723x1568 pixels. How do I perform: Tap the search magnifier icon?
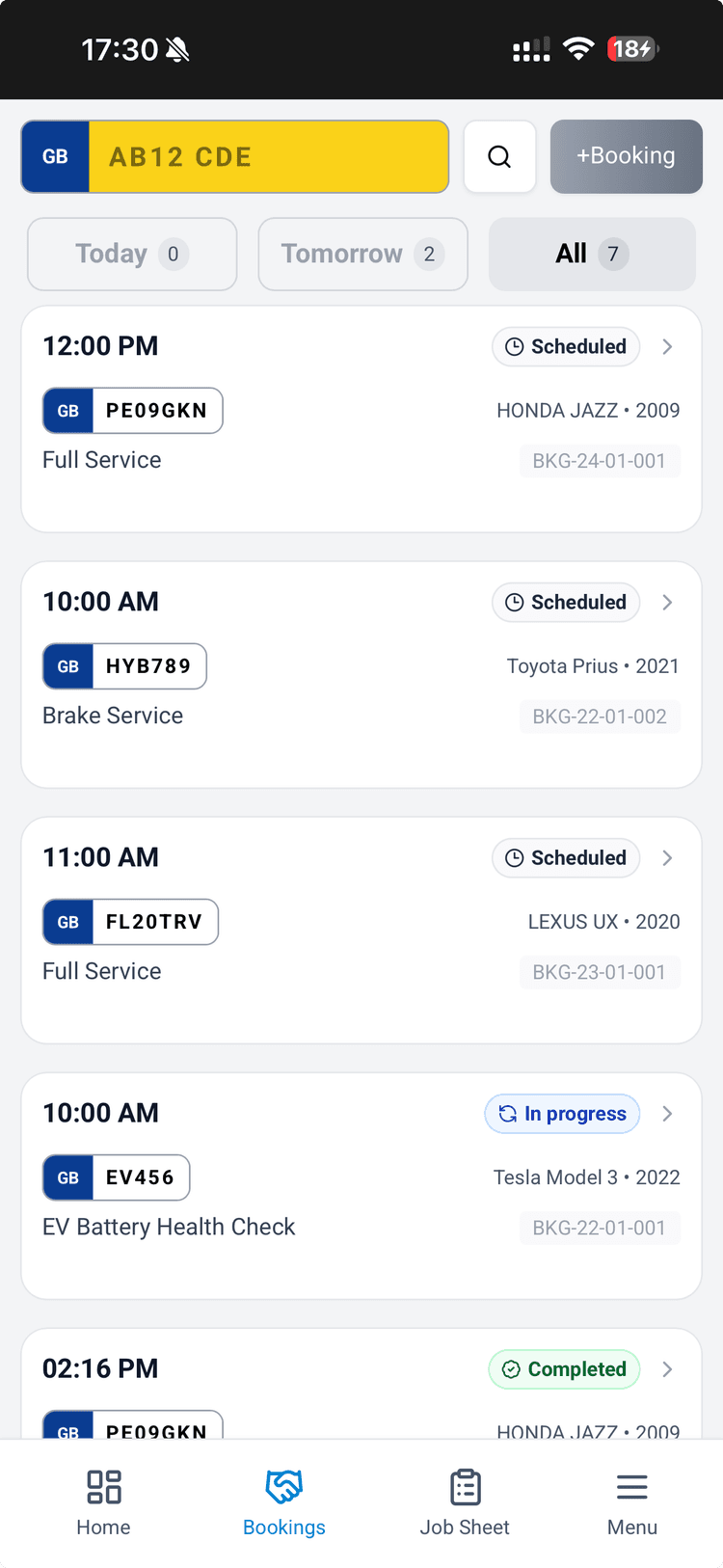coord(499,156)
